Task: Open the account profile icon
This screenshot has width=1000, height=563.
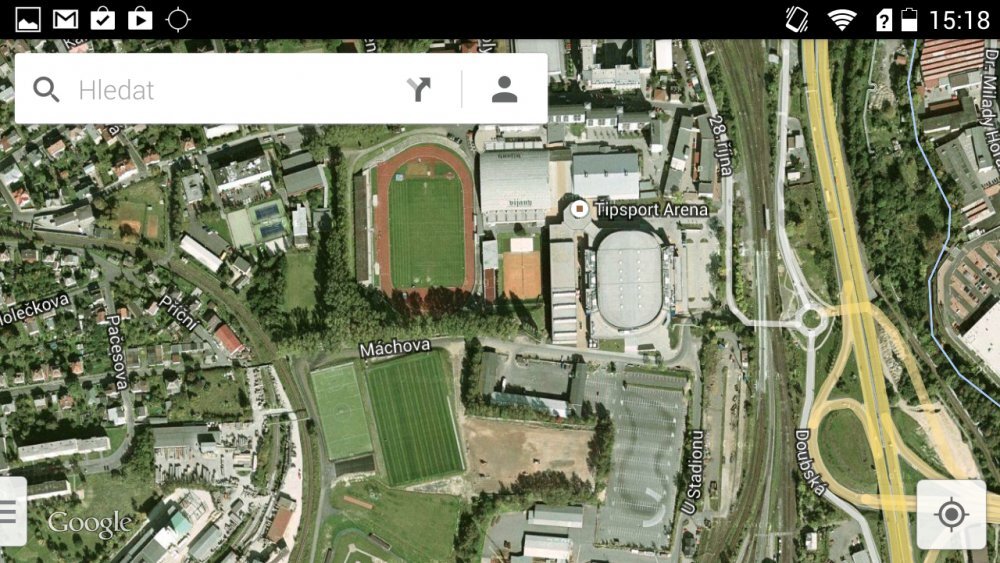Action: point(505,90)
